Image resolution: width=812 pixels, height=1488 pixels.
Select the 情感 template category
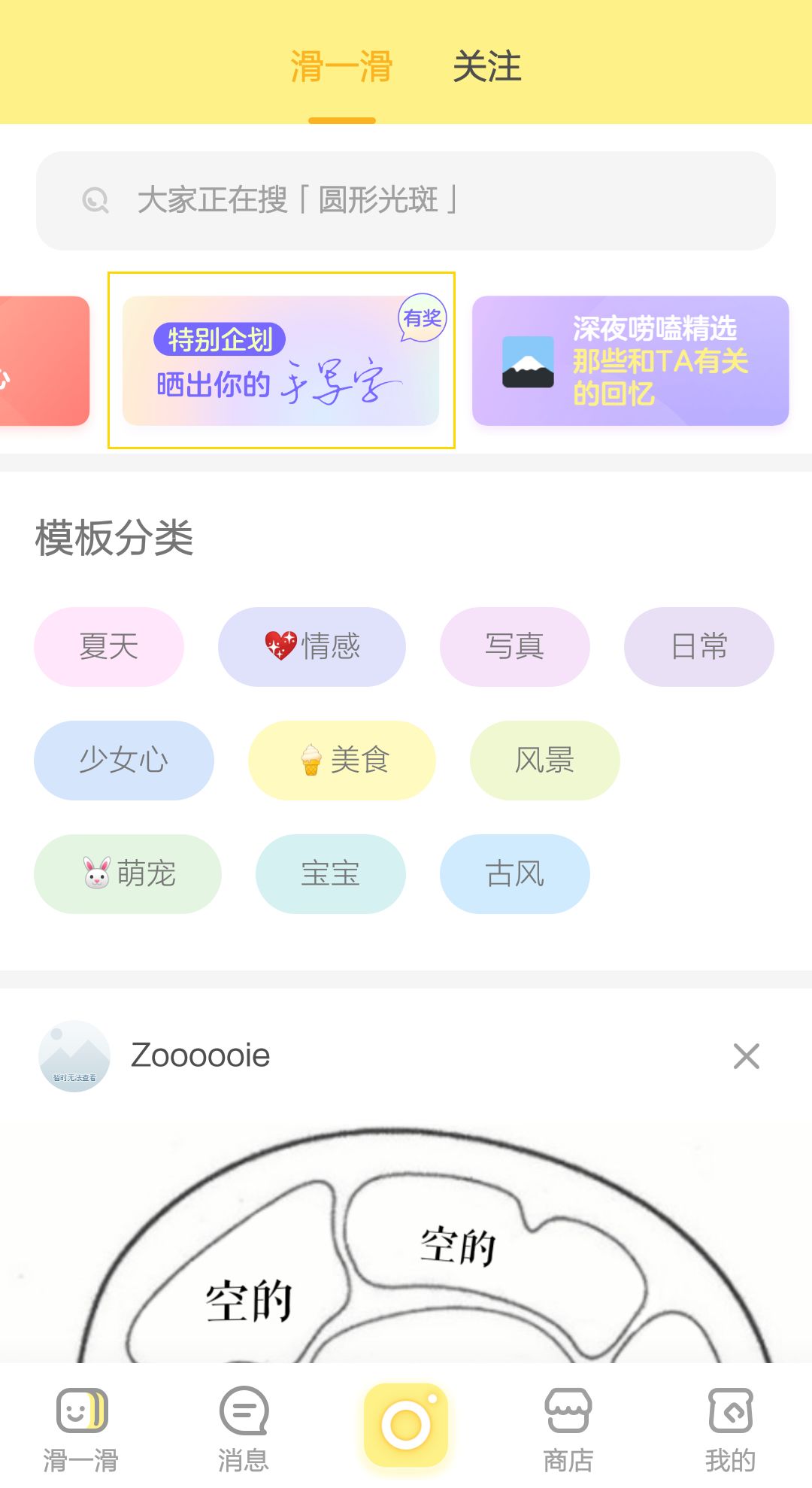(312, 647)
